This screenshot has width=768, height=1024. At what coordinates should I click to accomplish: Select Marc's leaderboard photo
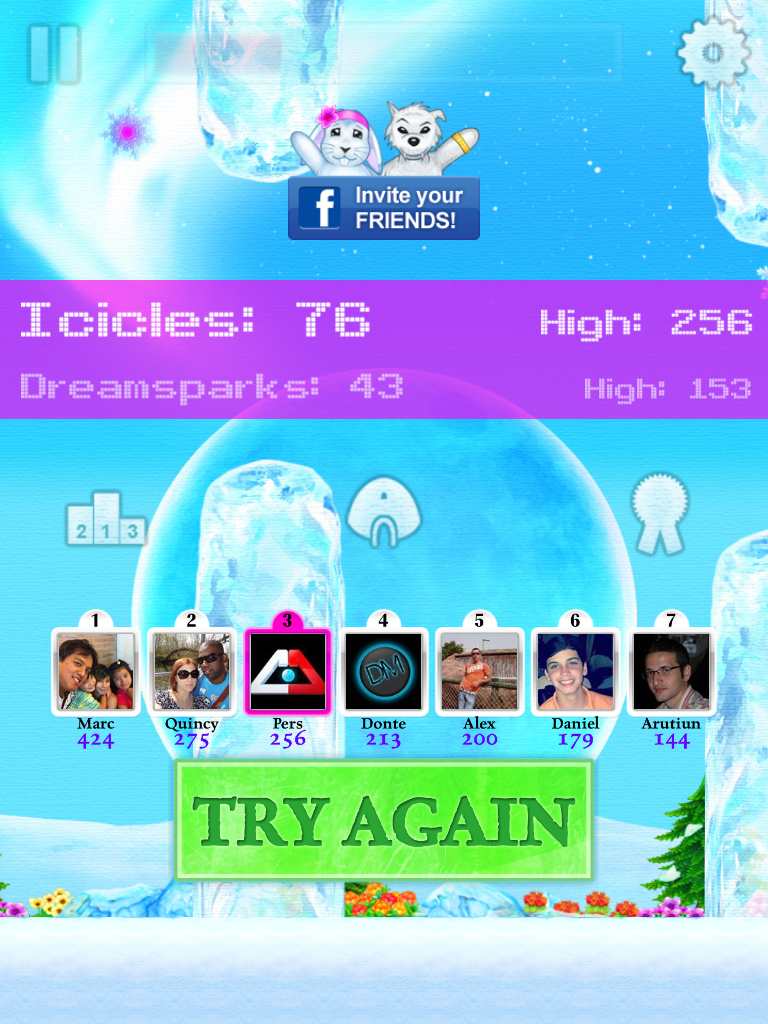click(95, 671)
